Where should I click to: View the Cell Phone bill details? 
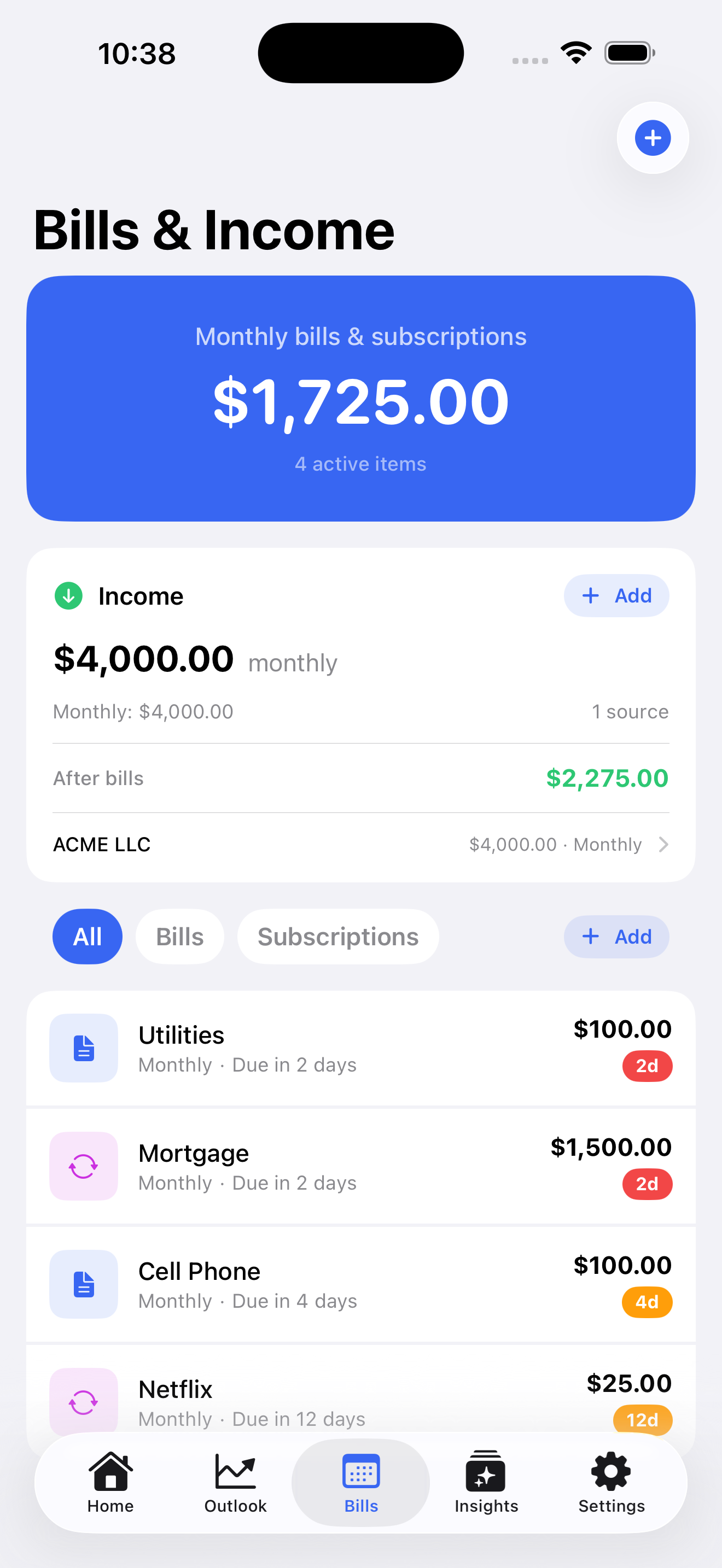point(360,1284)
